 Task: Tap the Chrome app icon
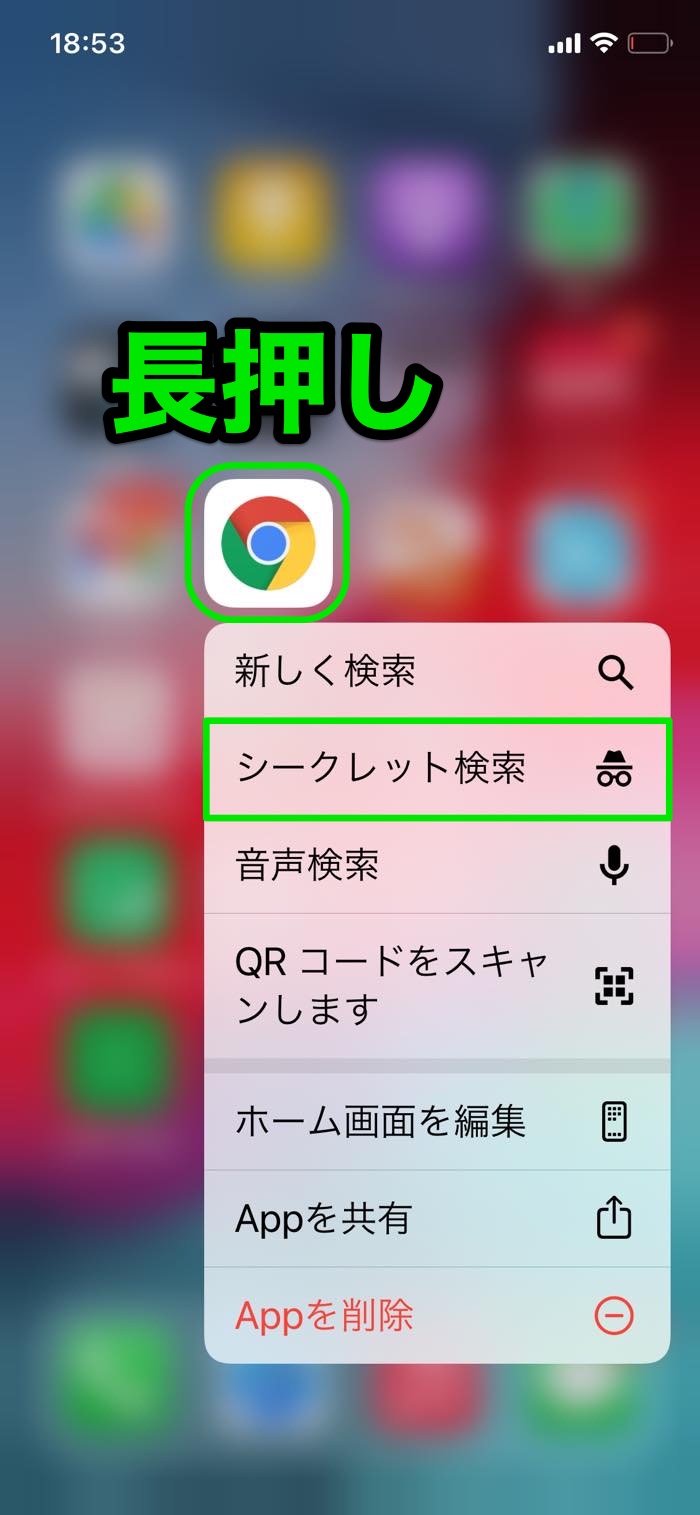click(268, 542)
